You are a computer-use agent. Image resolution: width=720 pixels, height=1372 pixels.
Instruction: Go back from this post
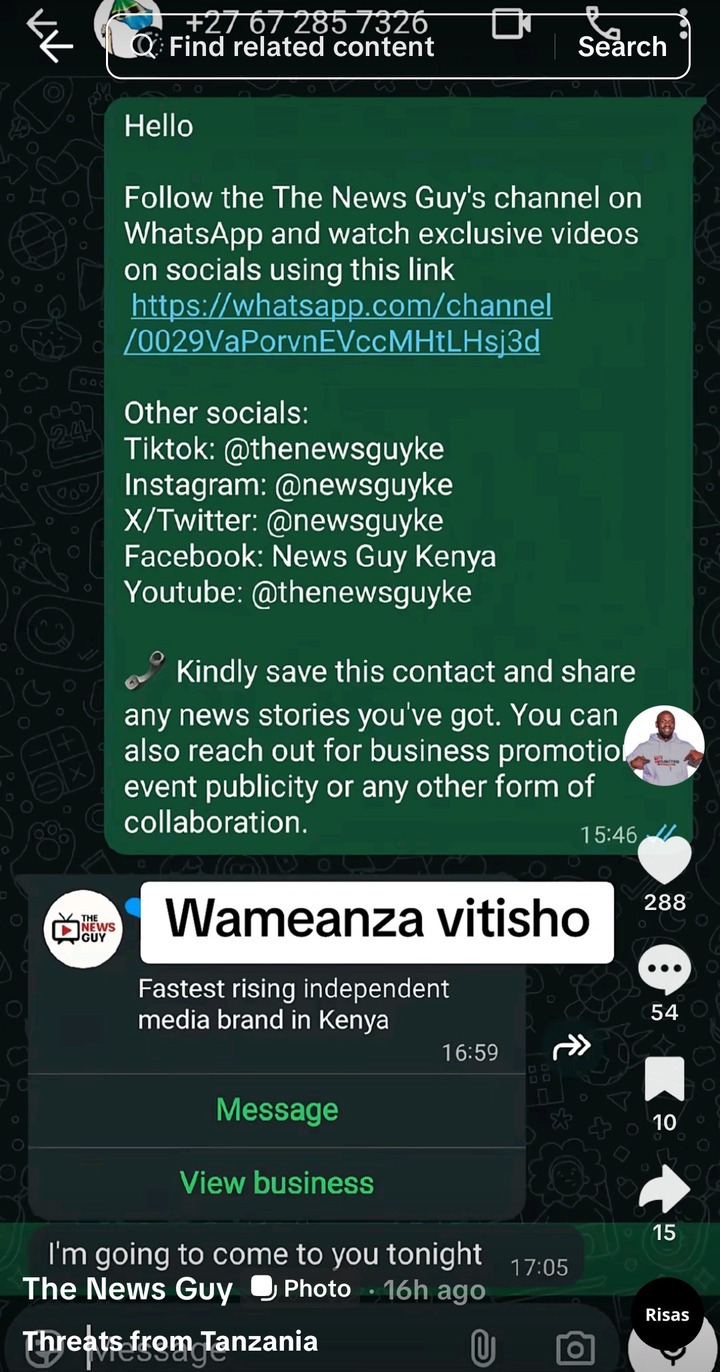[55, 46]
